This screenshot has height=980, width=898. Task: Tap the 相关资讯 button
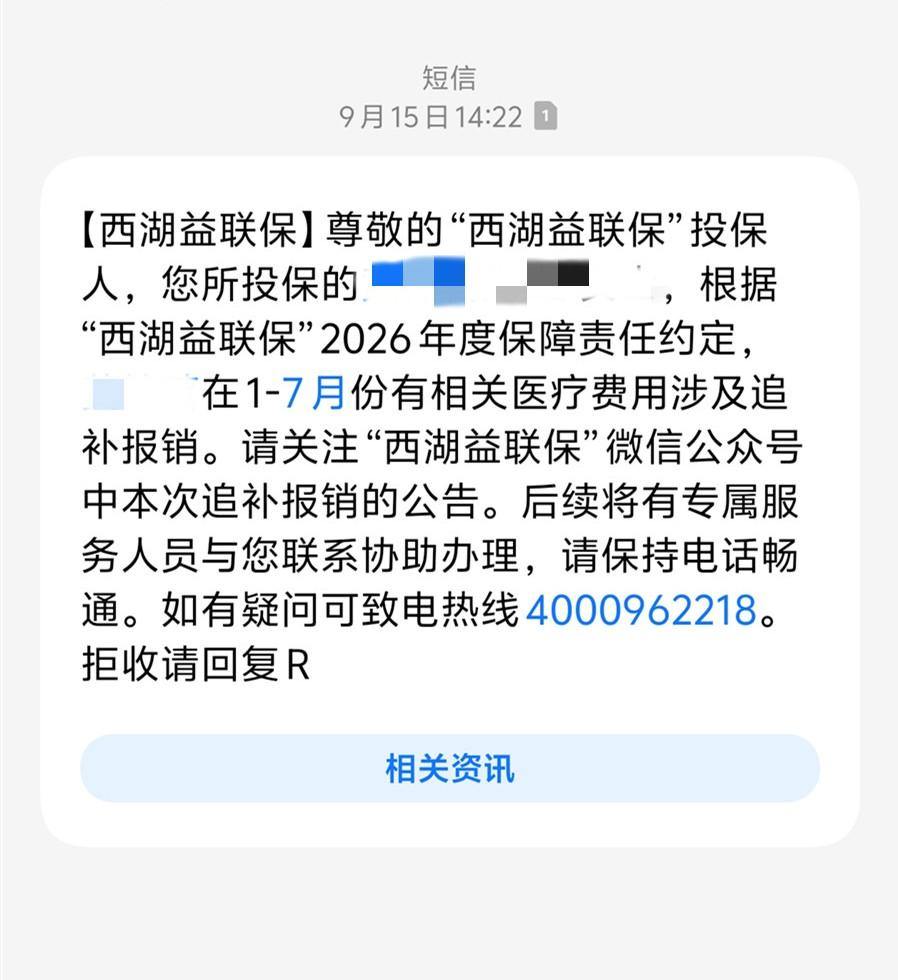point(450,768)
